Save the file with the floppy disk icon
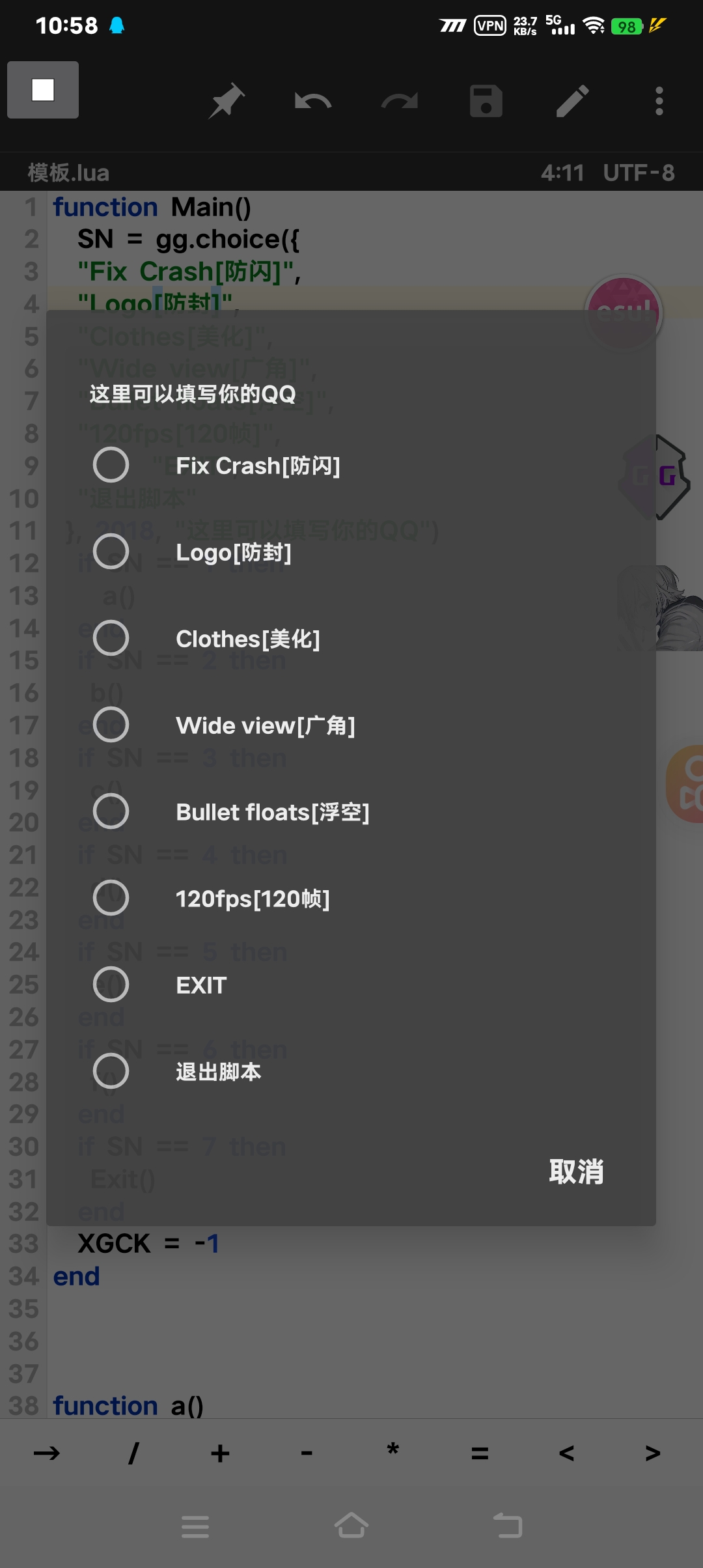 point(486,101)
